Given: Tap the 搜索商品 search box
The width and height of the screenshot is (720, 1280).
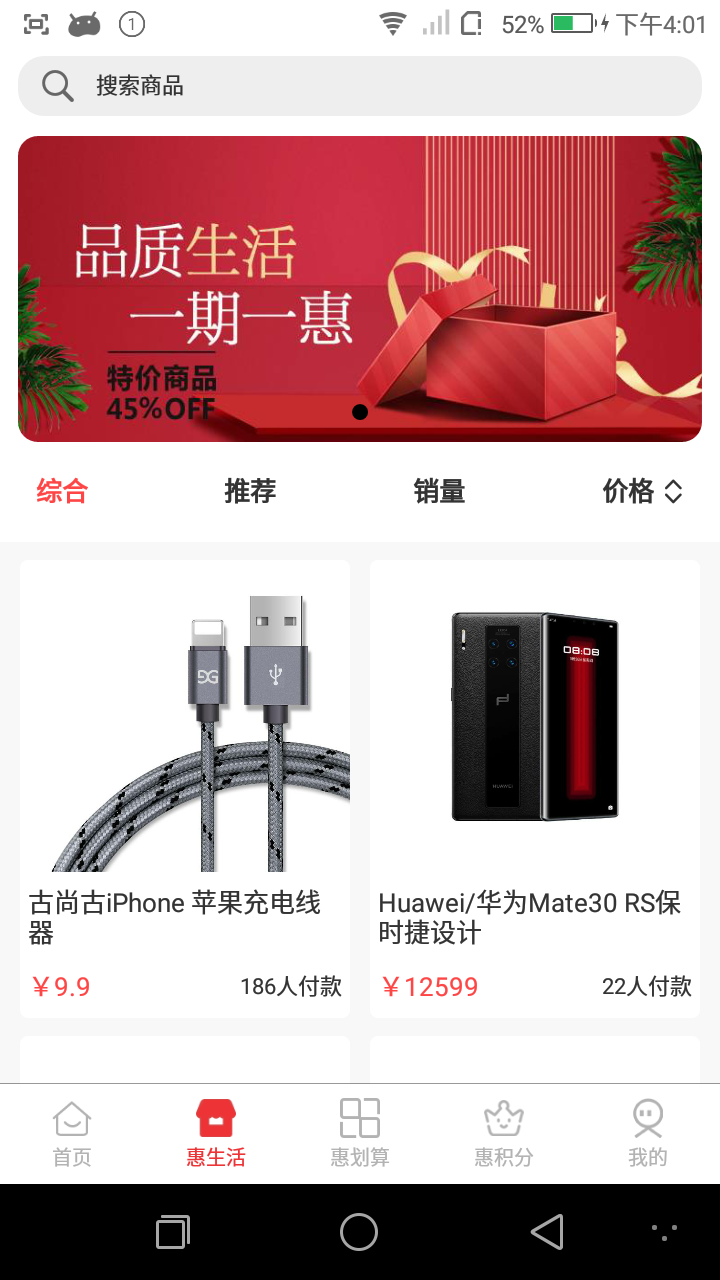Looking at the screenshot, I should tap(360, 86).
